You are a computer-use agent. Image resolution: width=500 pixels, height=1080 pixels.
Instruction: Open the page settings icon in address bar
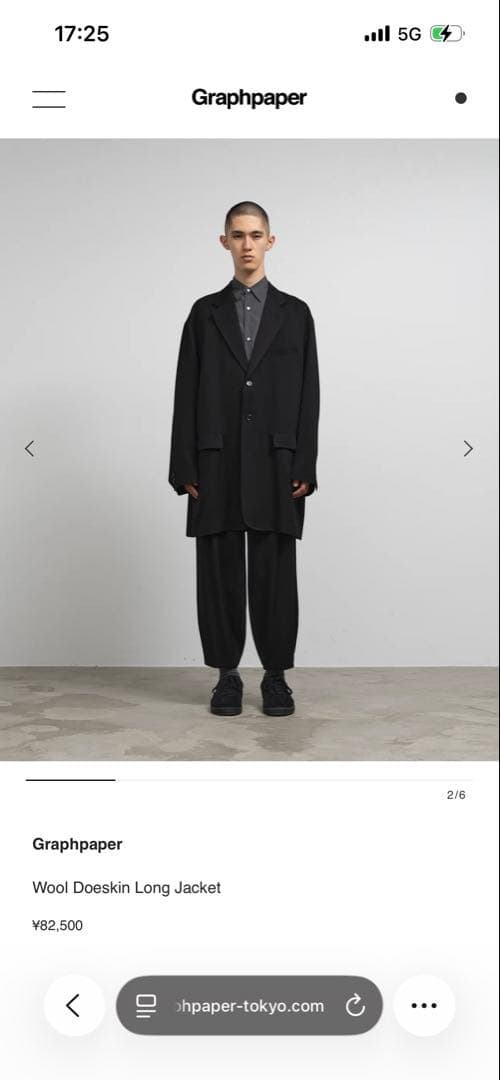[146, 1006]
